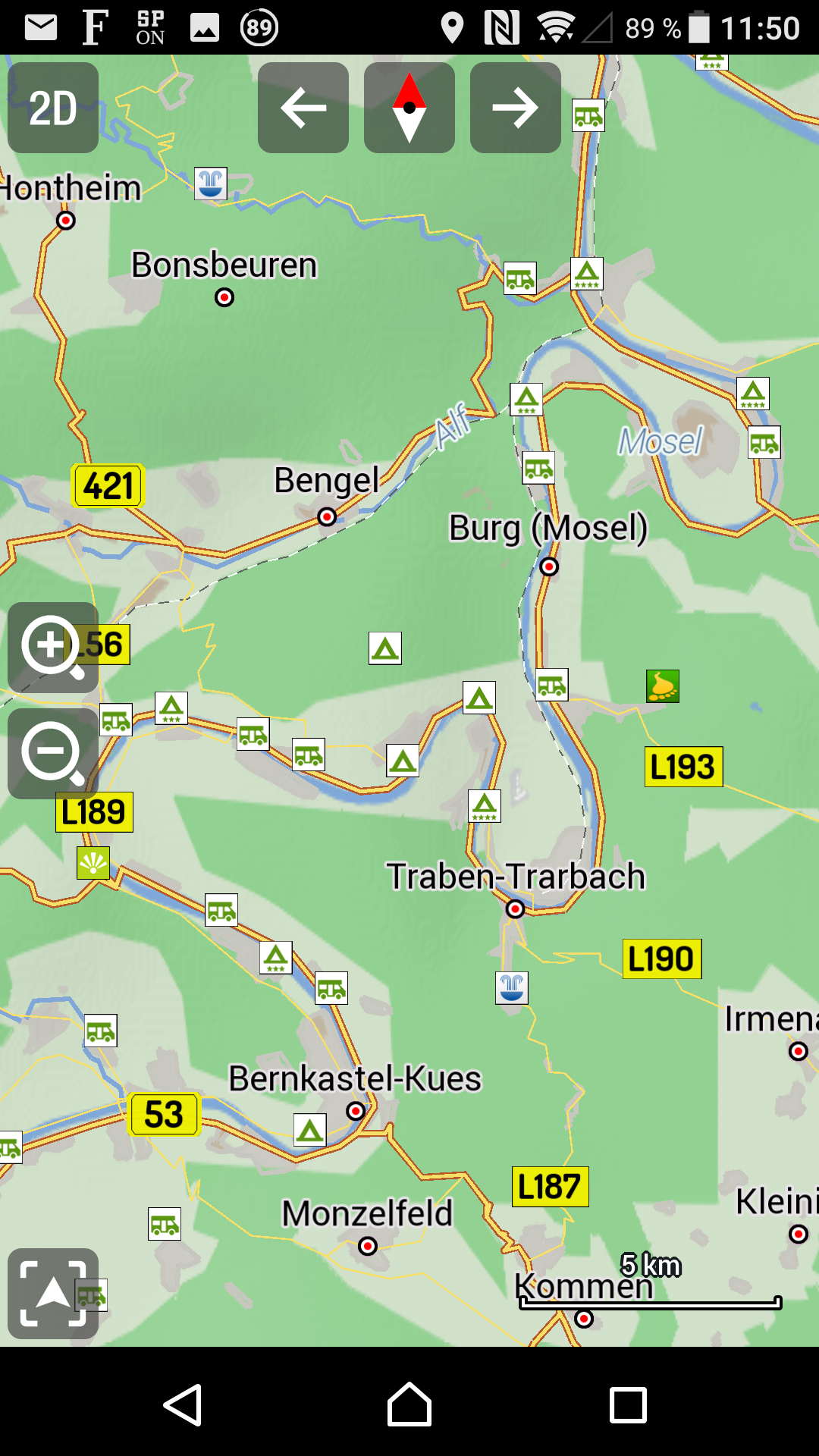This screenshot has height=1456, width=819.
Task: Tap the Android back button
Action: tap(183, 1405)
